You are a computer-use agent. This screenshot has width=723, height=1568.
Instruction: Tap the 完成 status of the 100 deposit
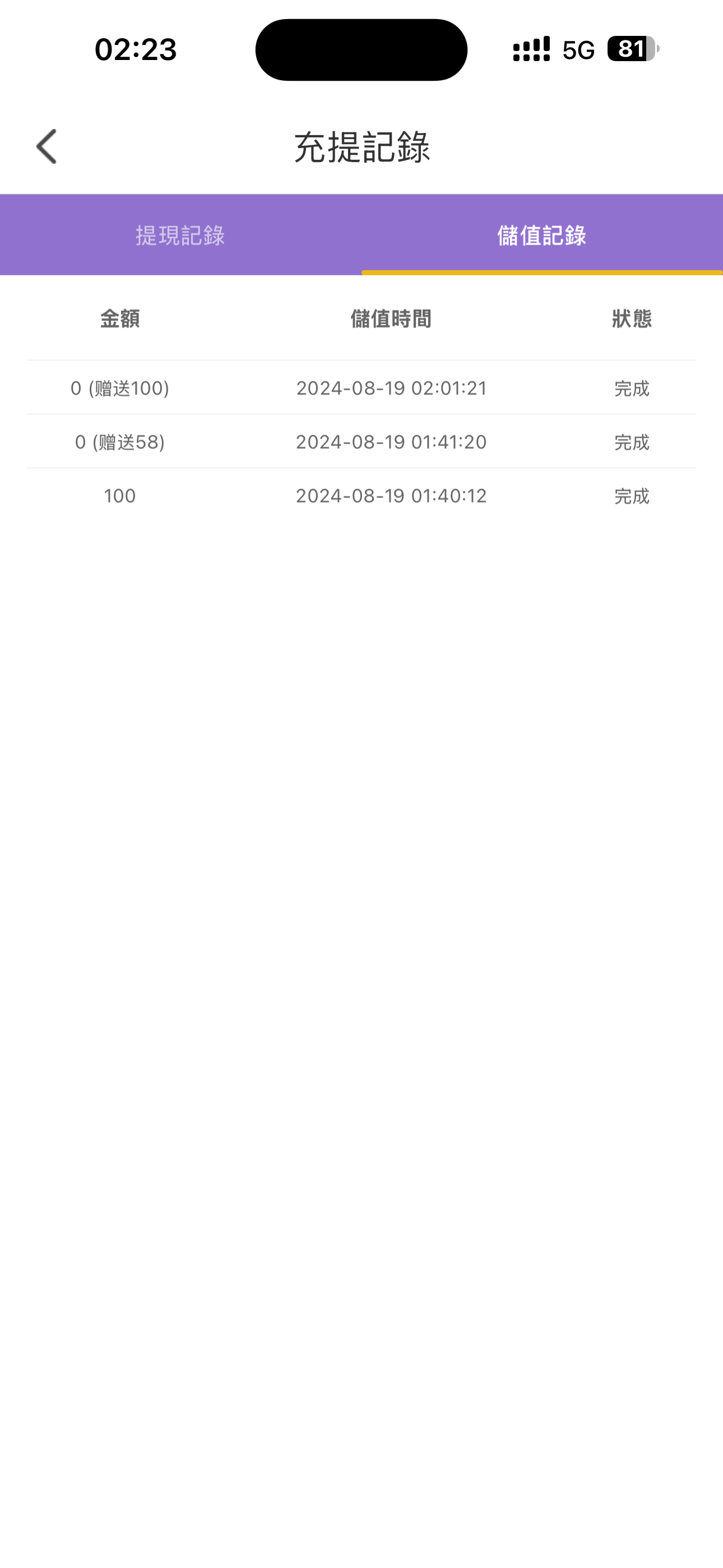(631, 496)
